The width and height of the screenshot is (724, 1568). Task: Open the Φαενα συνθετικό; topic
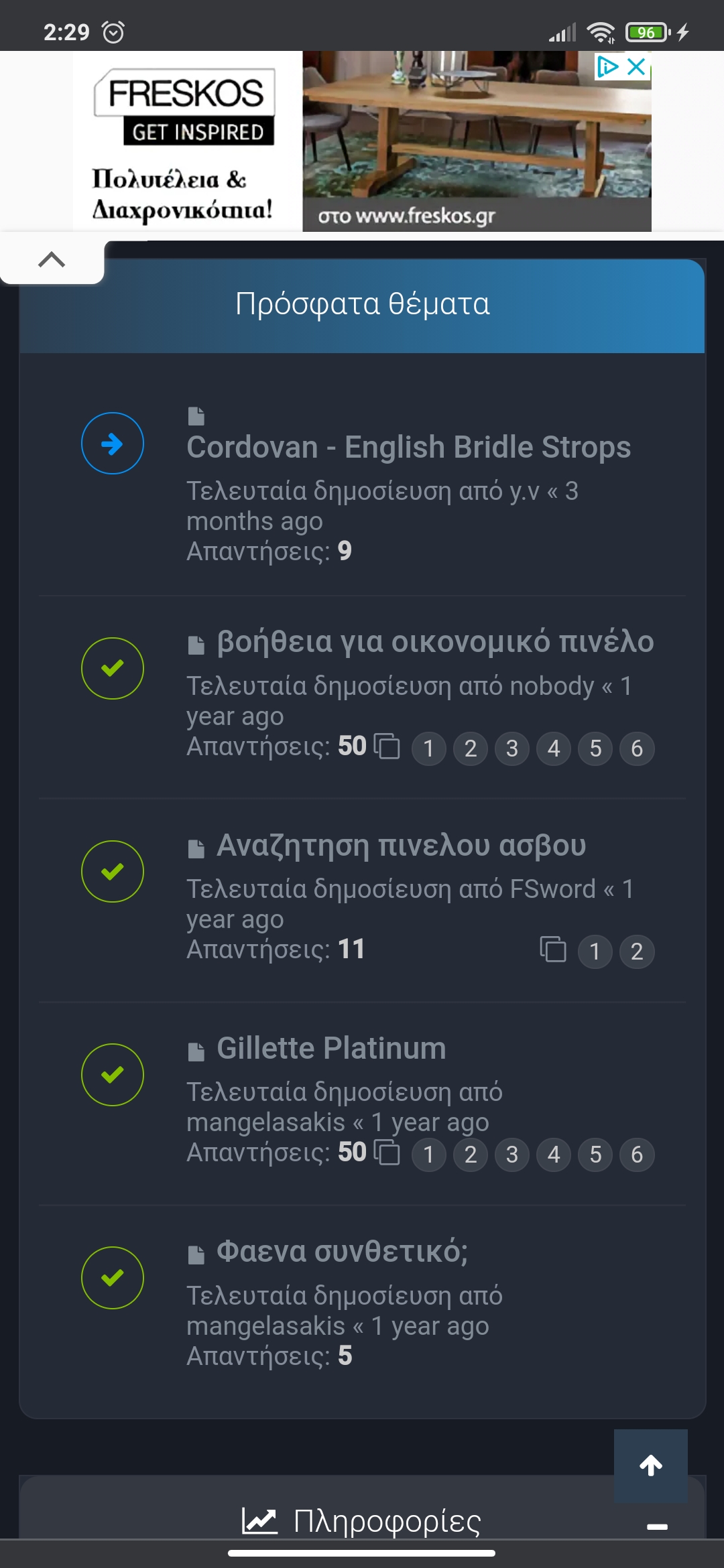coord(342,1252)
